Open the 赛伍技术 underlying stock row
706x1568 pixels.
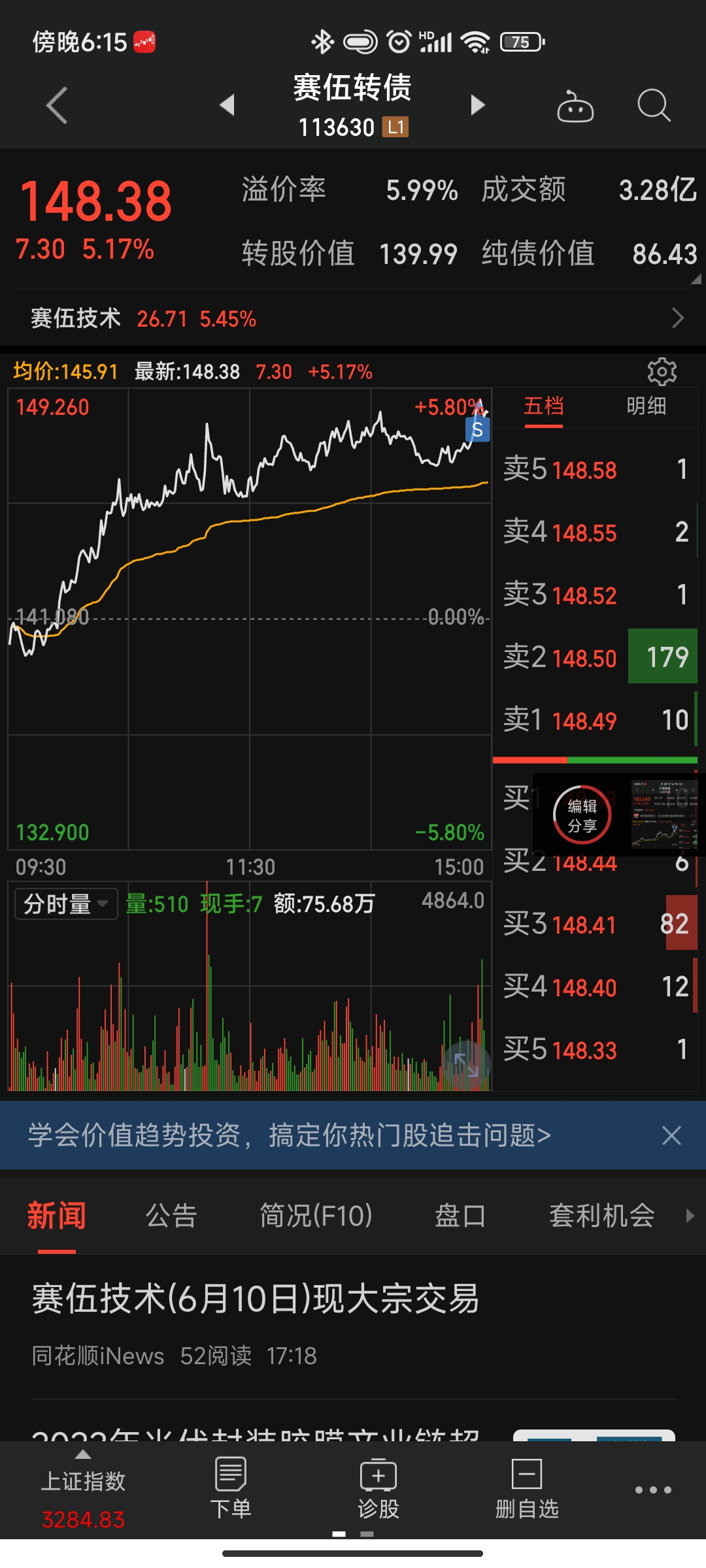click(x=353, y=318)
